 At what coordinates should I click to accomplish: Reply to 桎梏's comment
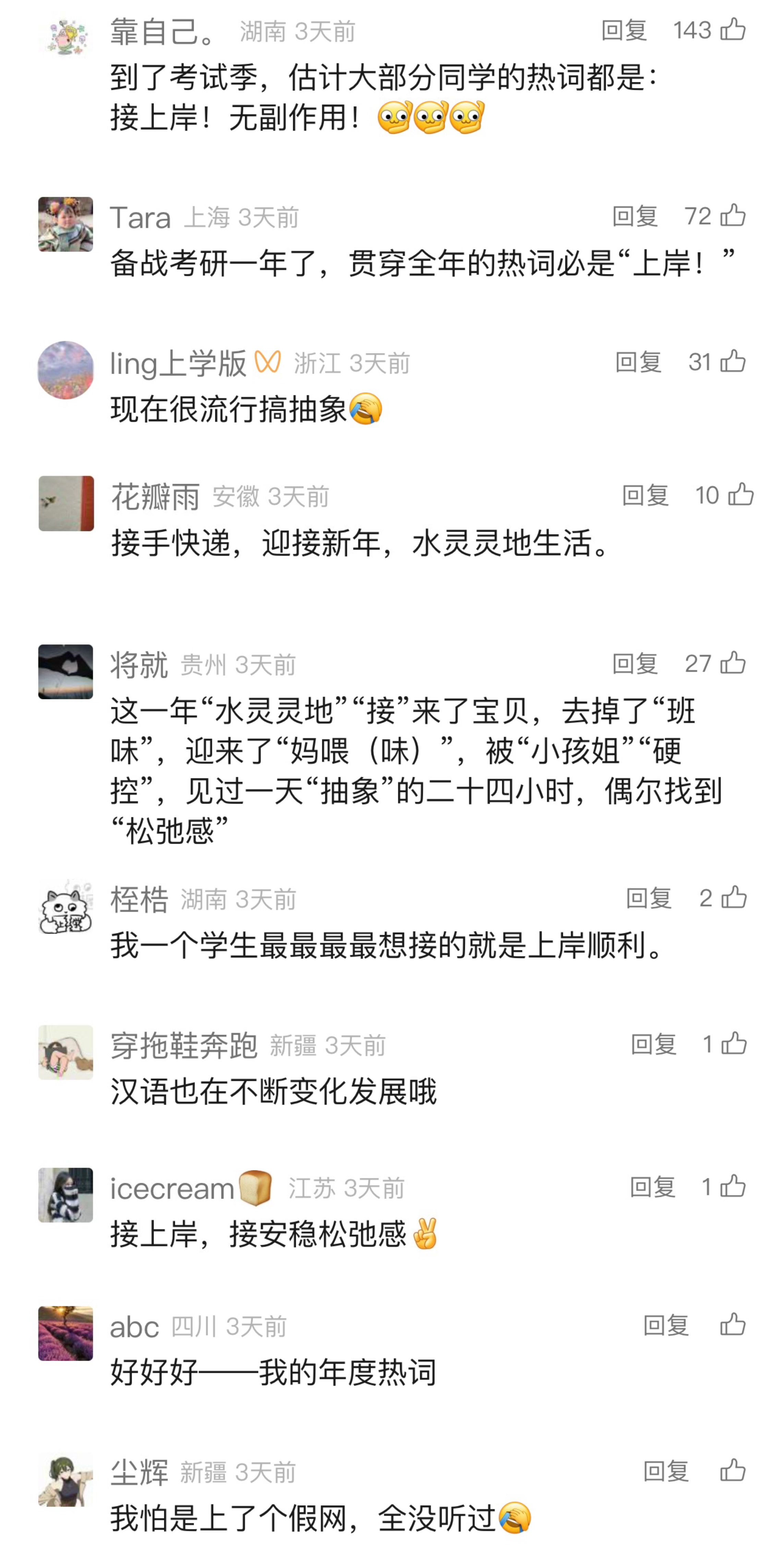coord(649,897)
